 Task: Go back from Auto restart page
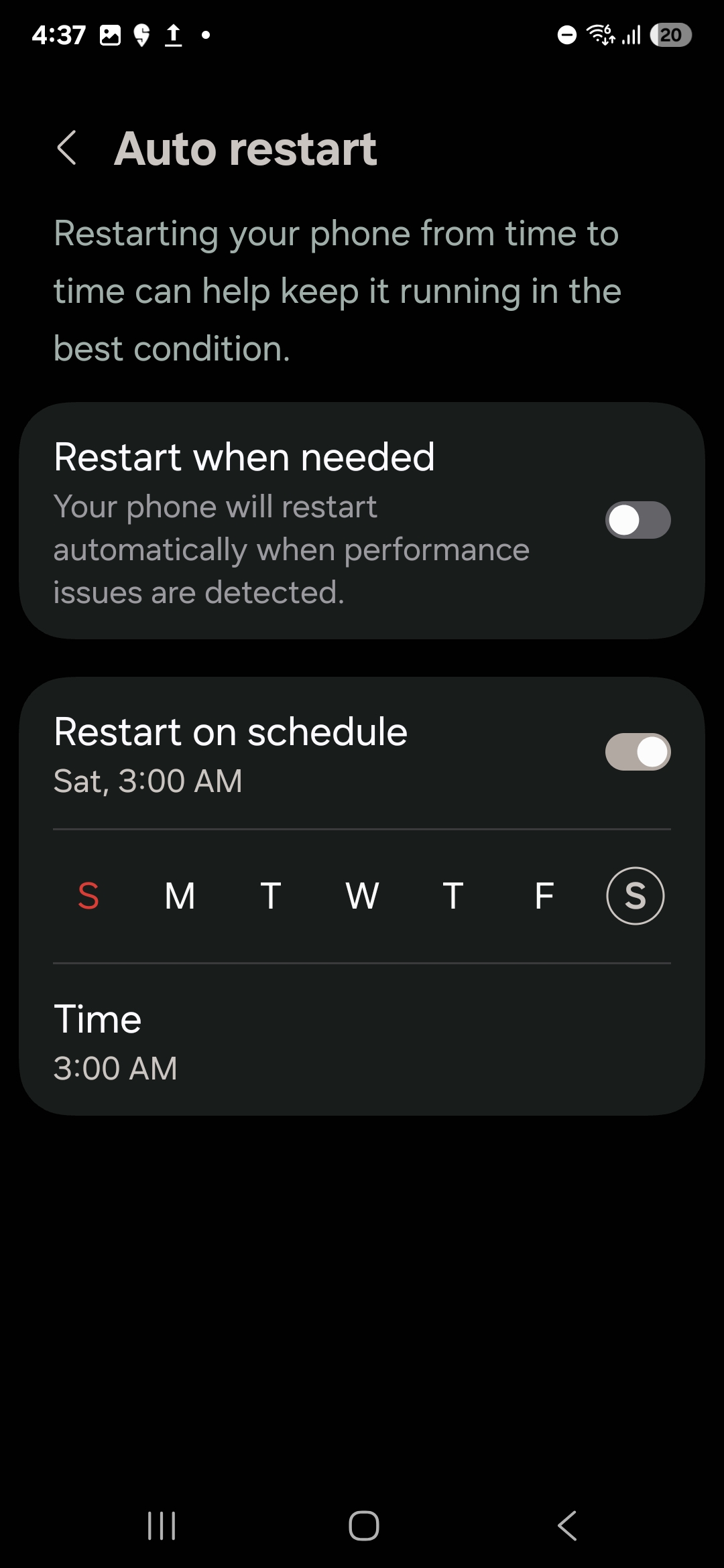coord(67,148)
